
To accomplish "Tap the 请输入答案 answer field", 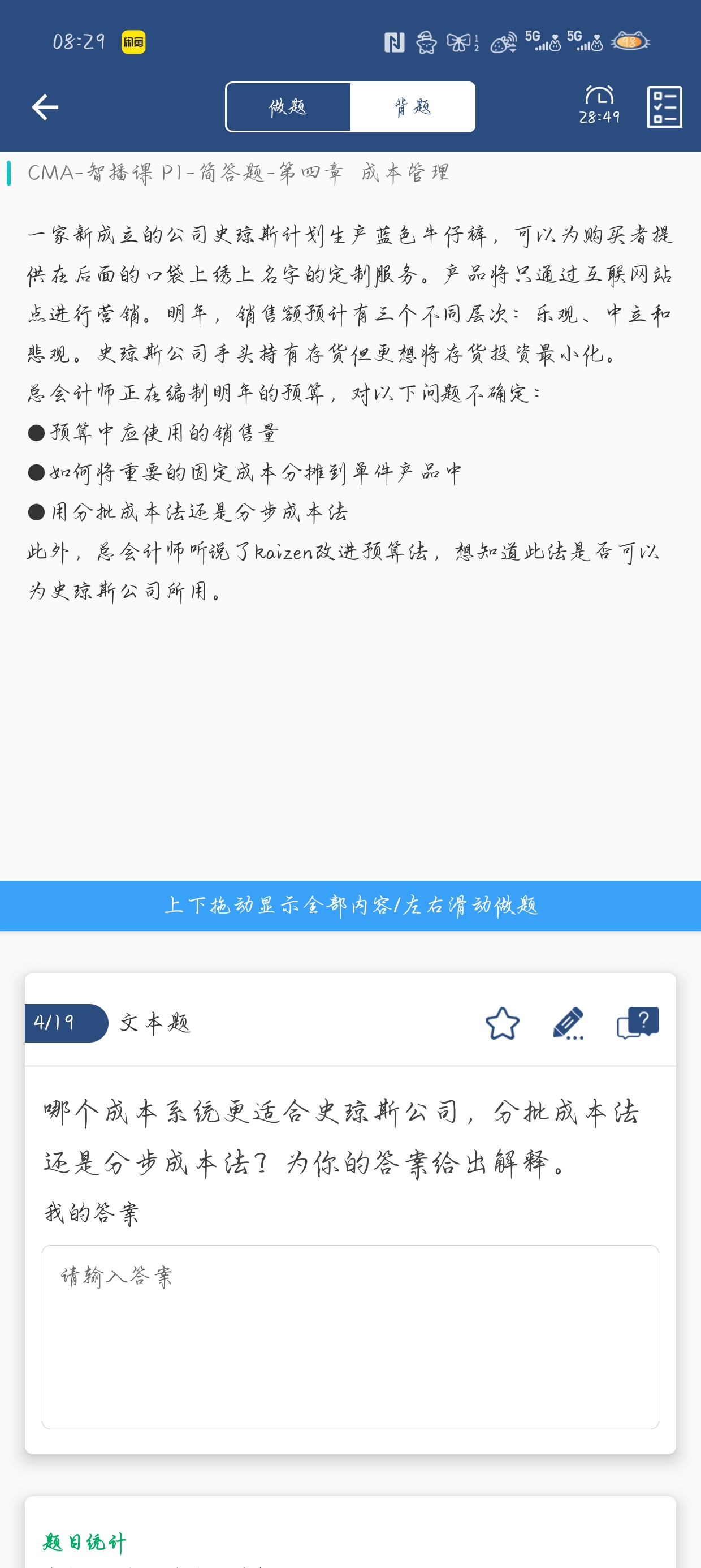I will click(350, 1337).
